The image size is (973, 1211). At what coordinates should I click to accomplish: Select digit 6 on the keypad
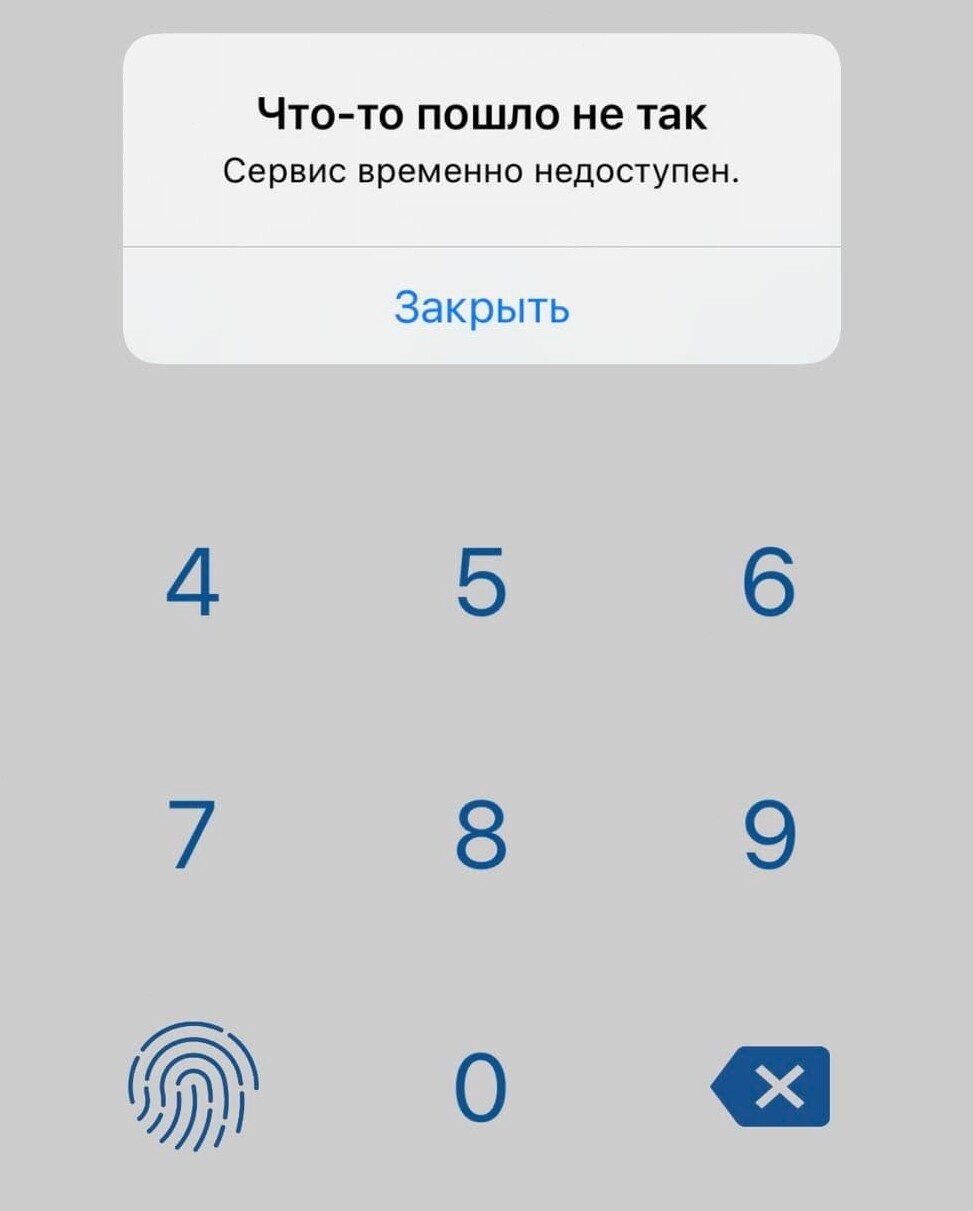769,583
